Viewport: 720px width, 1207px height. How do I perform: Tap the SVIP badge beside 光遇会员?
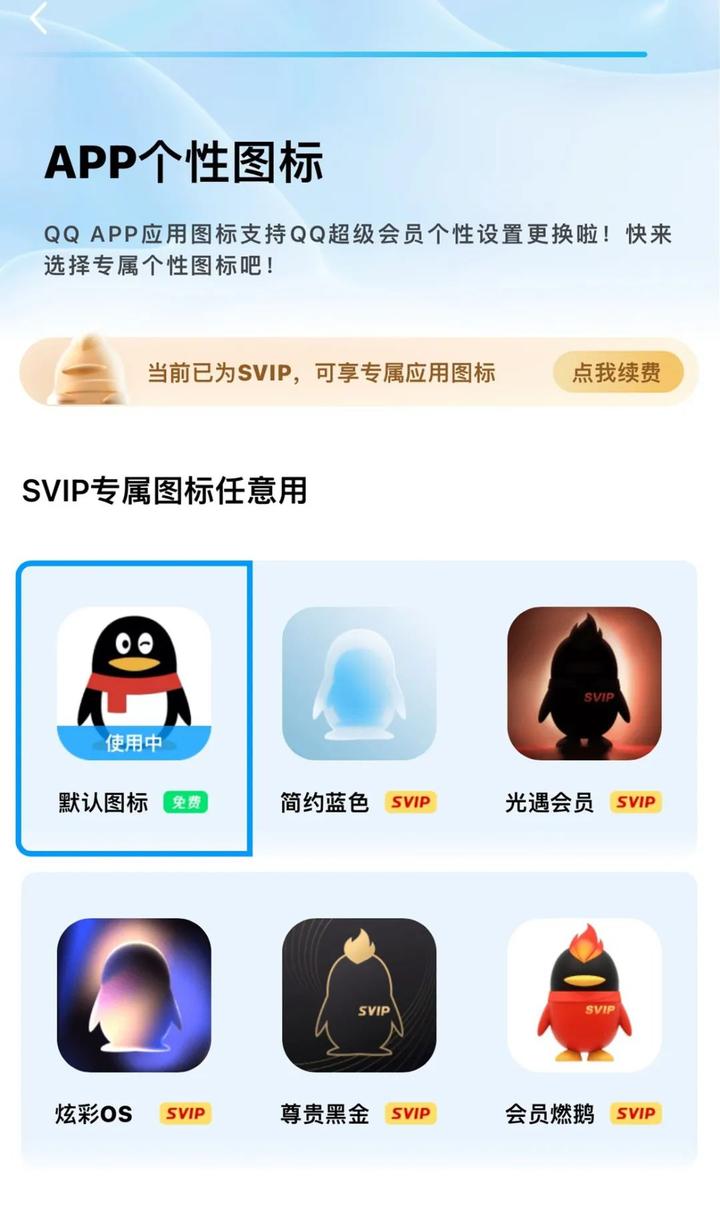[637, 801]
